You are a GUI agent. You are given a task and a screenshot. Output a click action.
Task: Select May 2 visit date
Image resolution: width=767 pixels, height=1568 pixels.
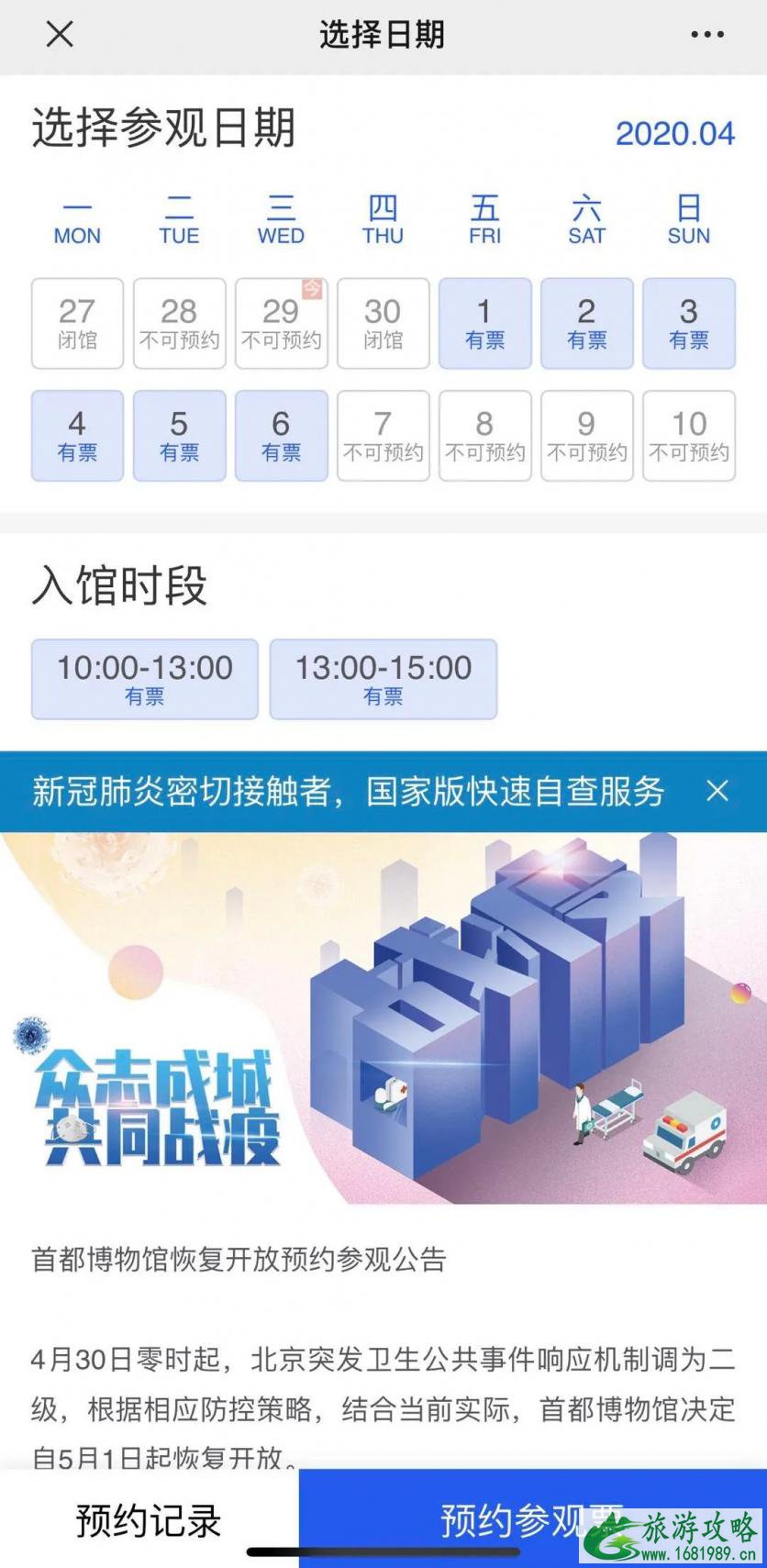(x=586, y=324)
